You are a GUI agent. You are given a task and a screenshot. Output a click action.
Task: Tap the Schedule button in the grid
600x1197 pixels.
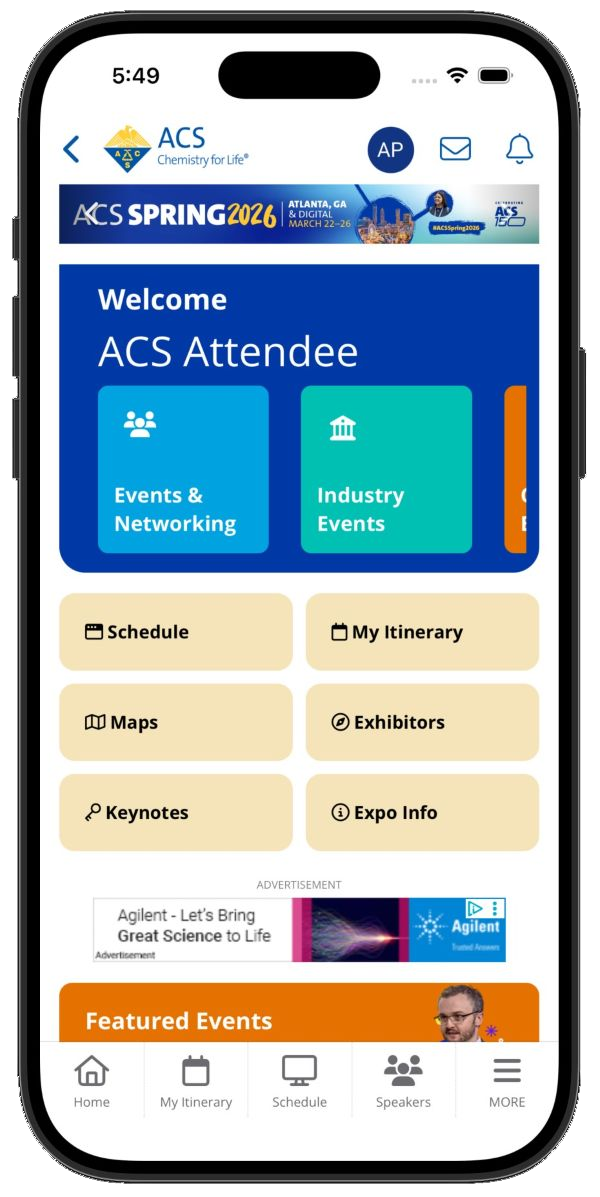click(x=176, y=632)
